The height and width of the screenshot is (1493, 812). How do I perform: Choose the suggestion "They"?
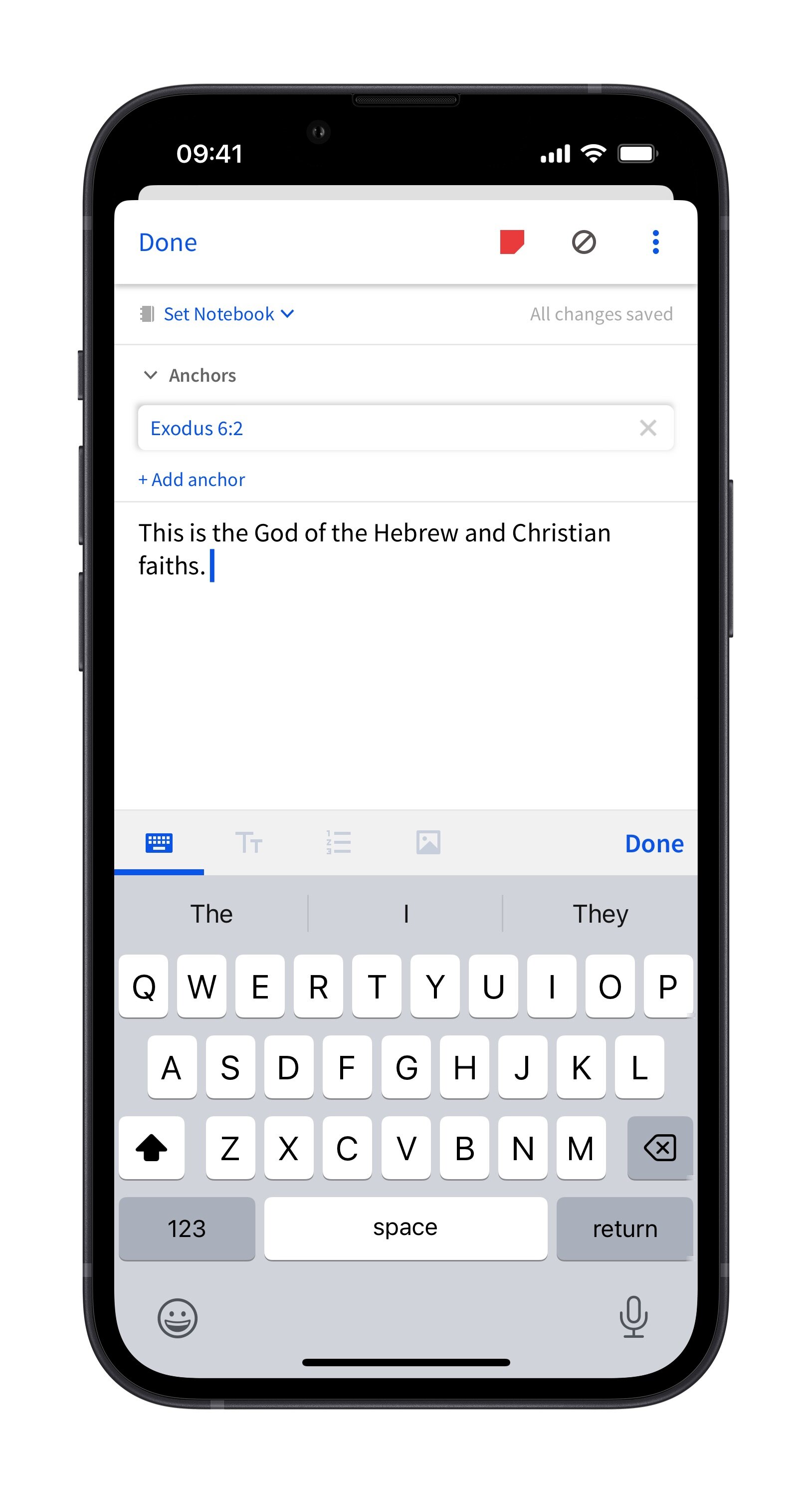(x=600, y=914)
